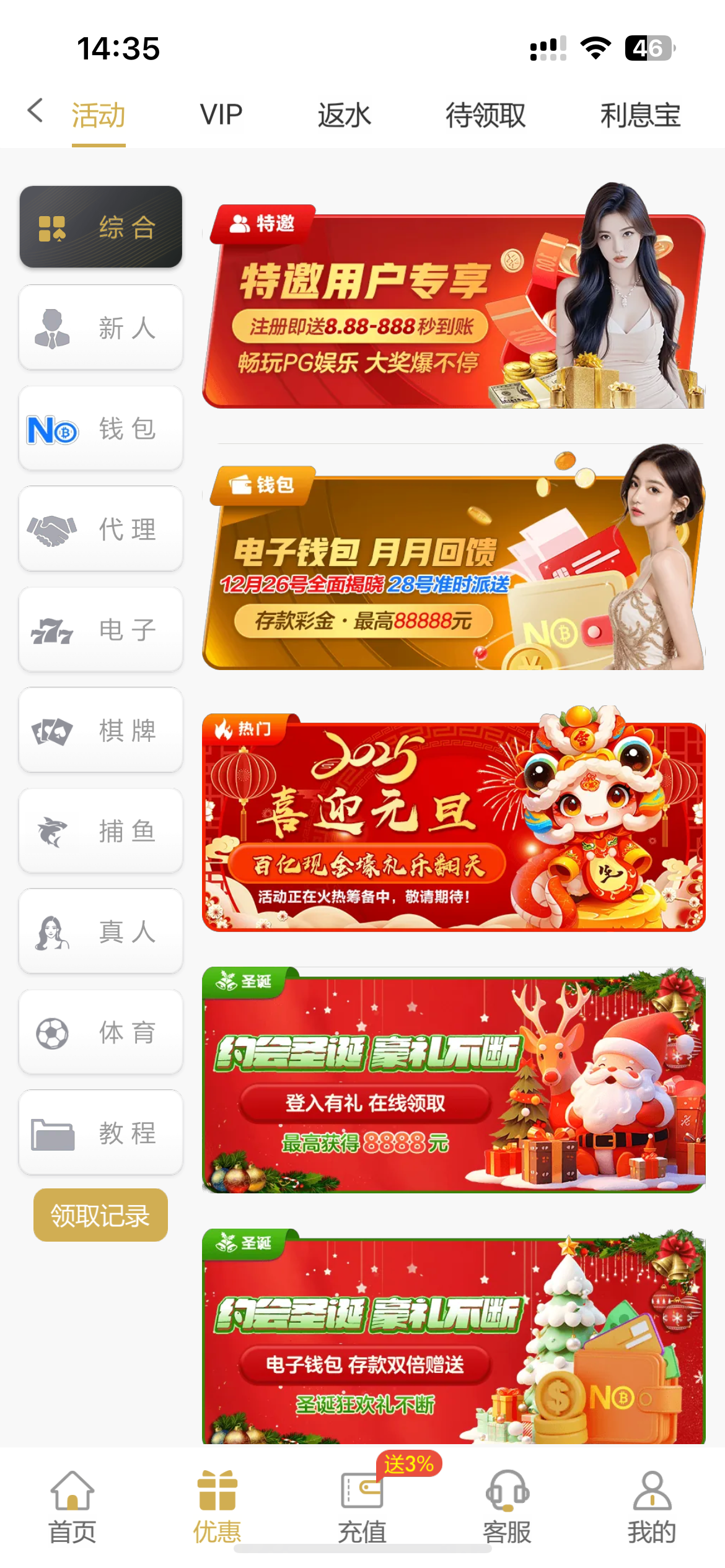725x1568 pixels.
Task: Go to the 首页 tab
Action: point(72,1506)
